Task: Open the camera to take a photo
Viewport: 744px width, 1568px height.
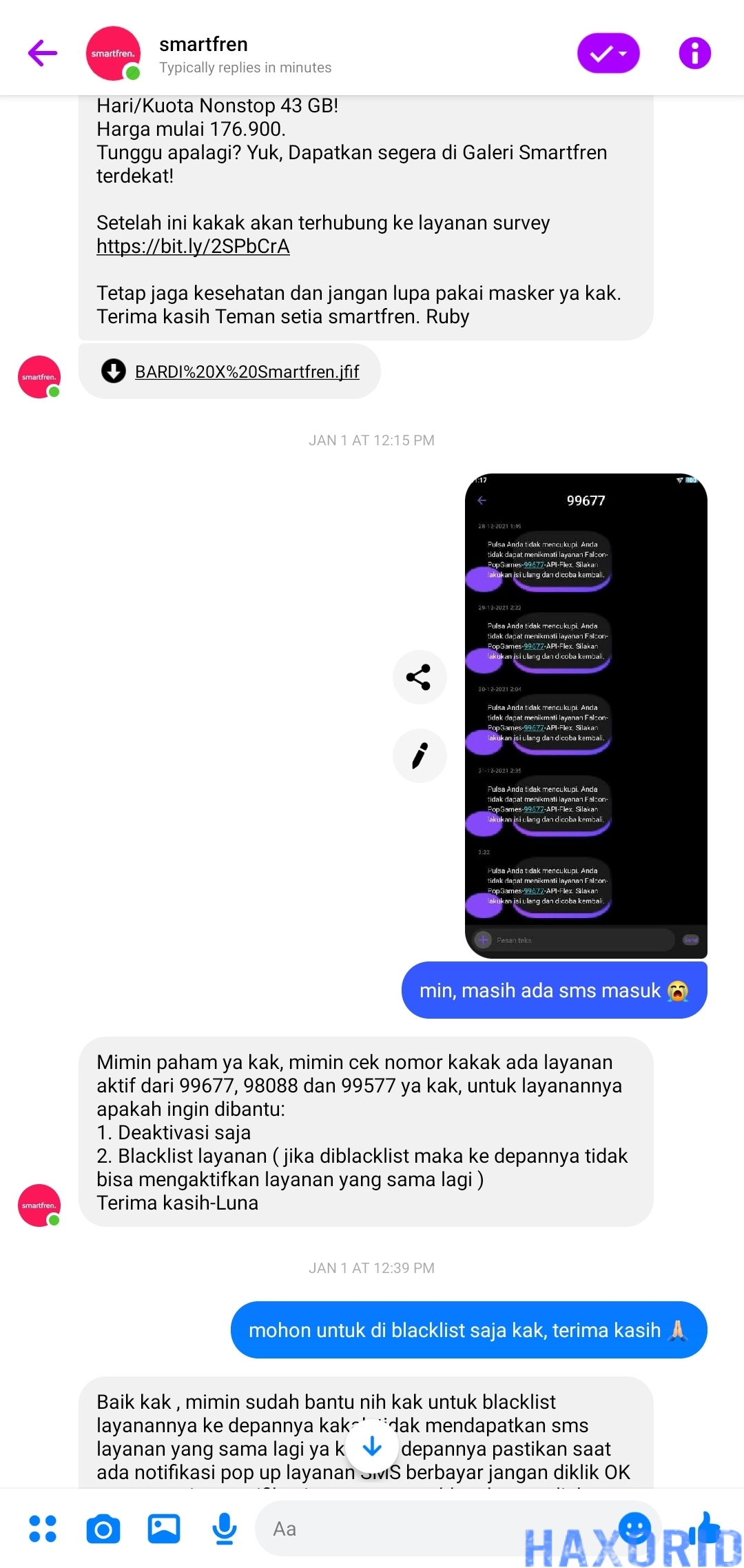Action: [103, 1529]
